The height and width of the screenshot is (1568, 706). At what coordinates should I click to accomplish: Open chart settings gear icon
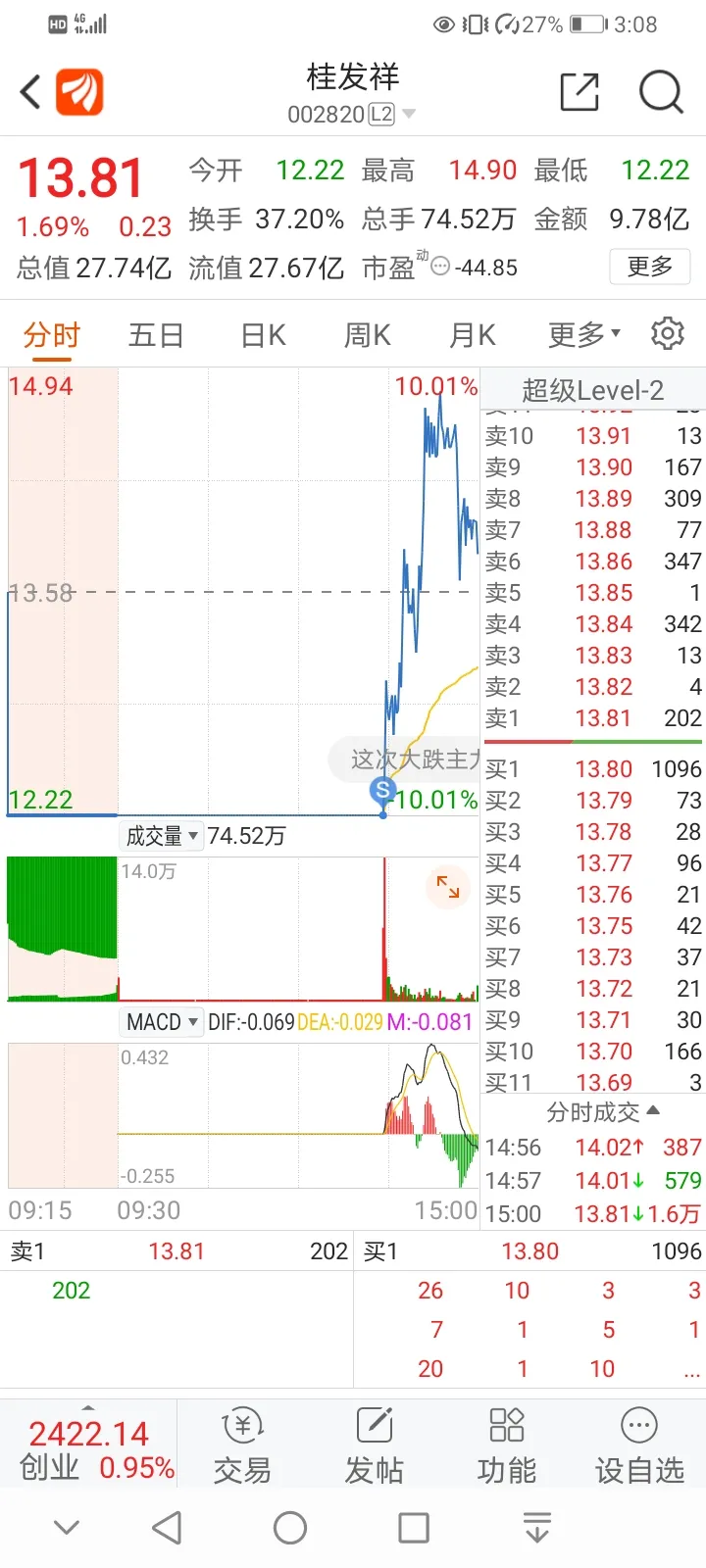pos(668,334)
